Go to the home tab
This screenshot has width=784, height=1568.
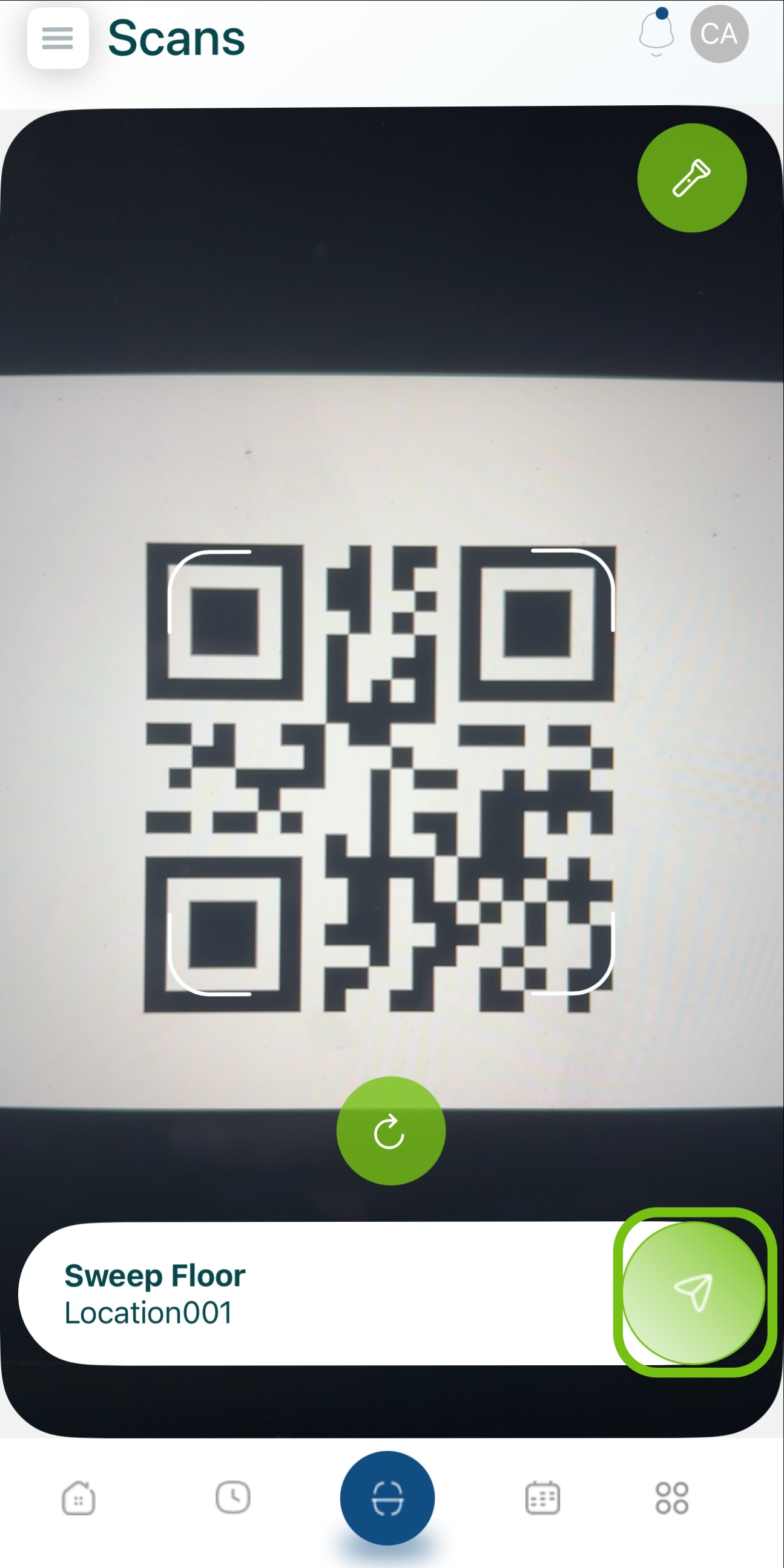(x=79, y=1498)
